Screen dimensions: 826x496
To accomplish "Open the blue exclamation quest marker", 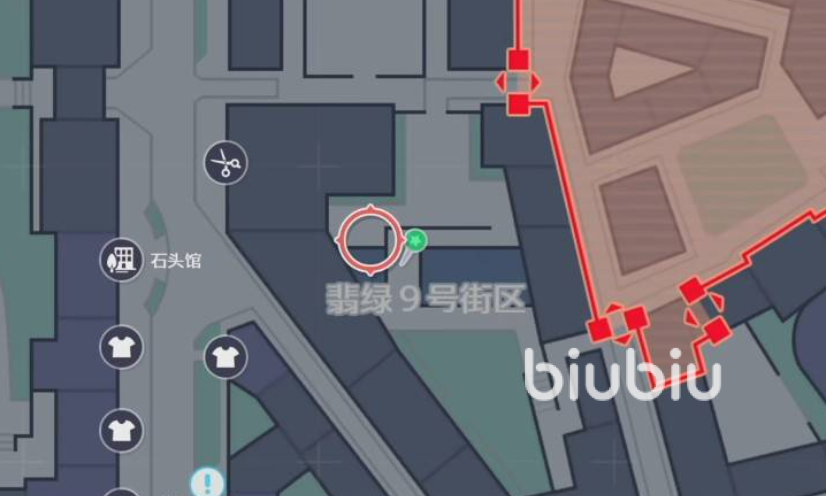I will [208, 484].
